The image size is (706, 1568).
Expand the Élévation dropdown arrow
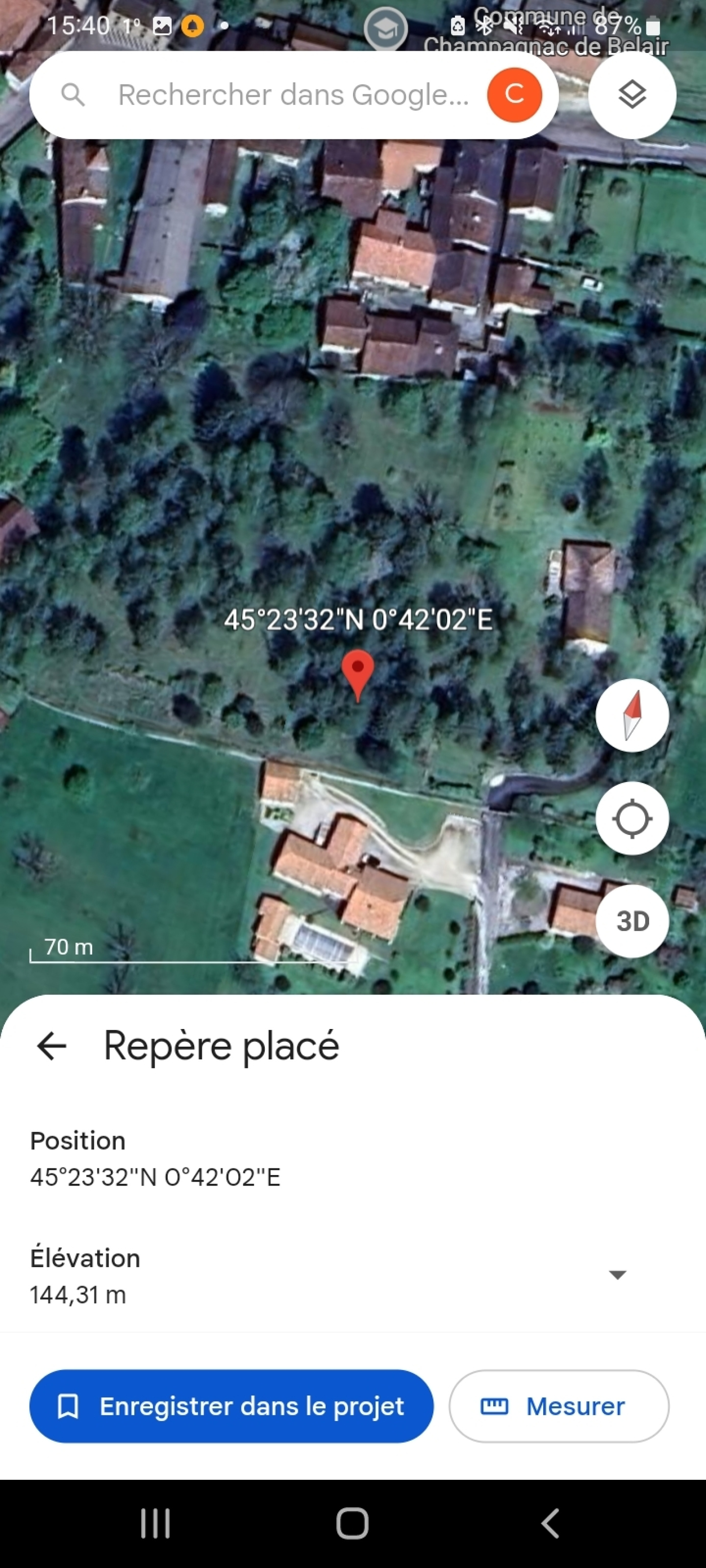618,1275
